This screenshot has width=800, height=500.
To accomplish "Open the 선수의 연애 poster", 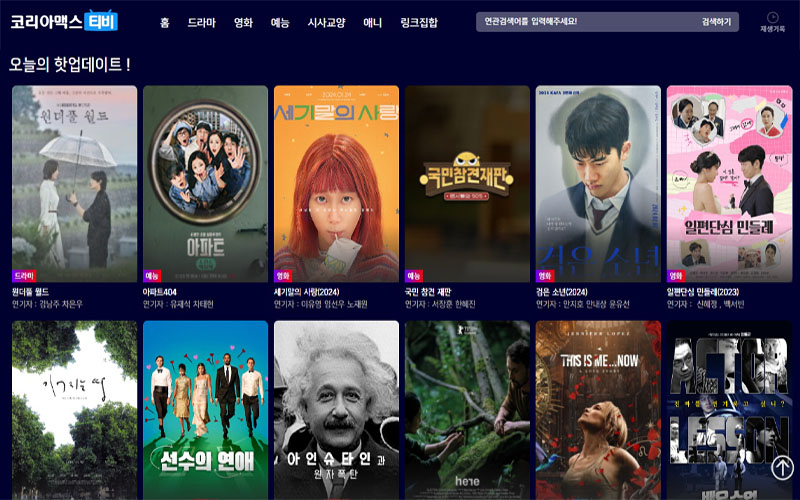I will (205, 410).
